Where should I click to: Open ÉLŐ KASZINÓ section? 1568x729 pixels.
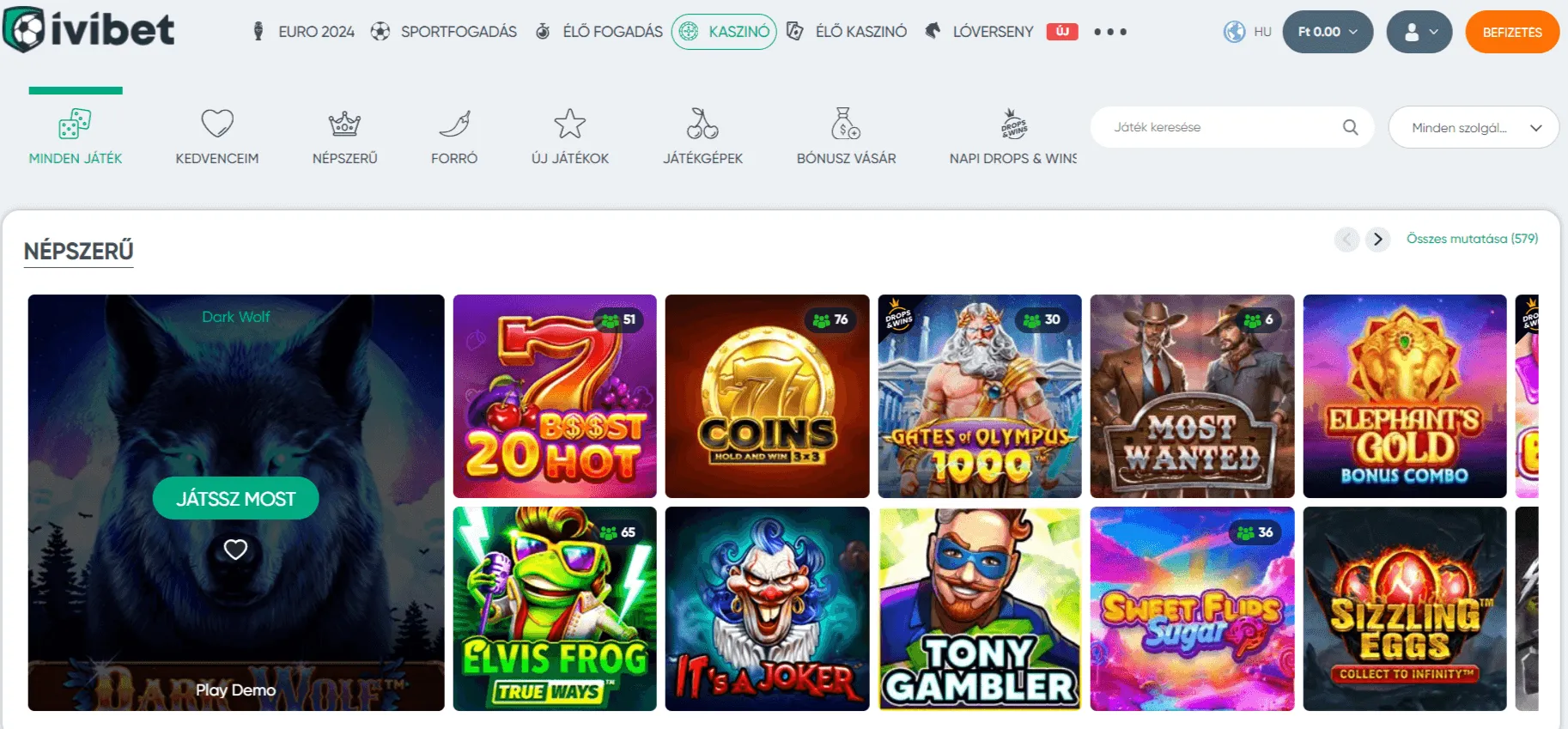coord(847,32)
